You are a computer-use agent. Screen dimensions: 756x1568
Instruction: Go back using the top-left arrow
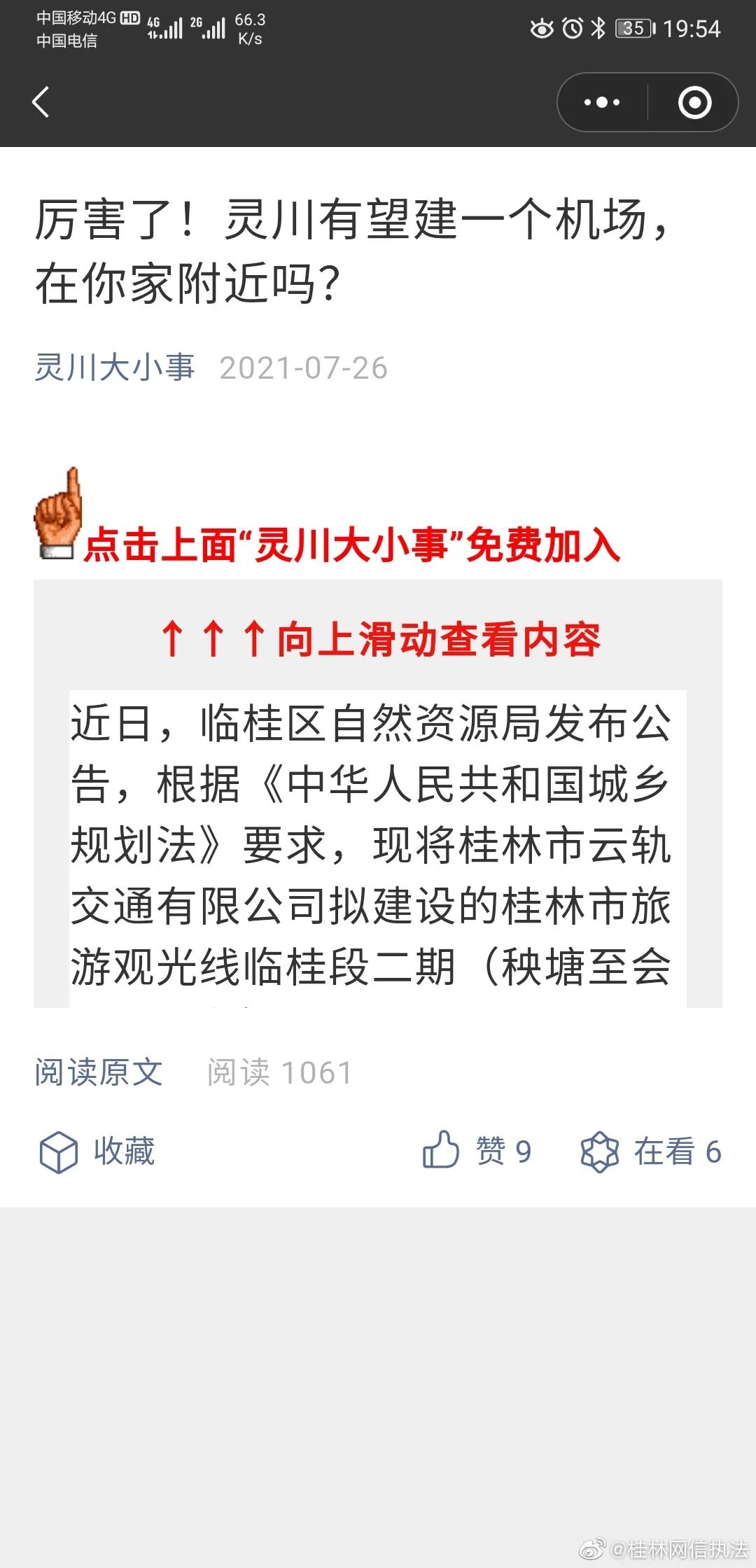[41, 102]
